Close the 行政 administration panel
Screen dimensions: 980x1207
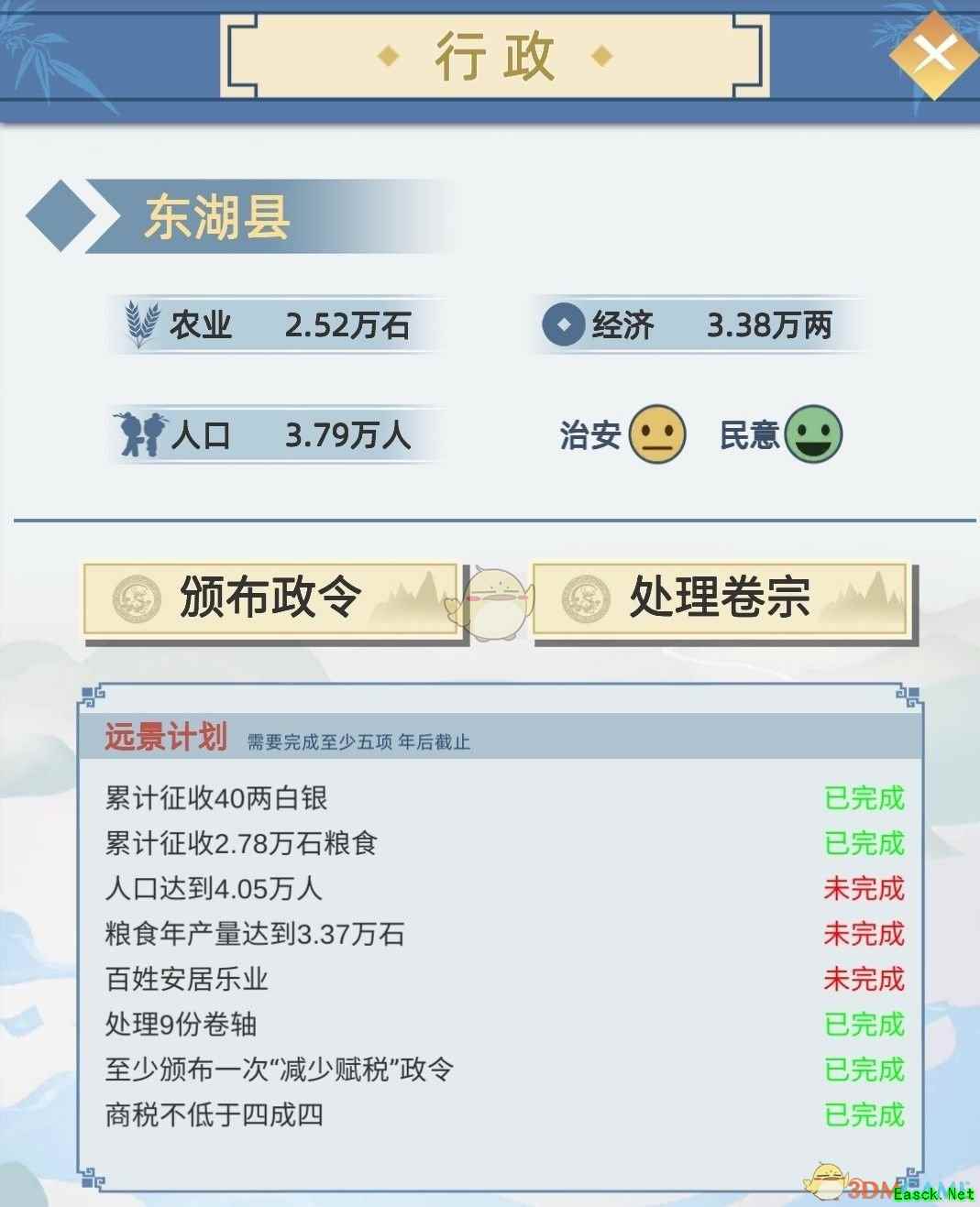(934, 55)
